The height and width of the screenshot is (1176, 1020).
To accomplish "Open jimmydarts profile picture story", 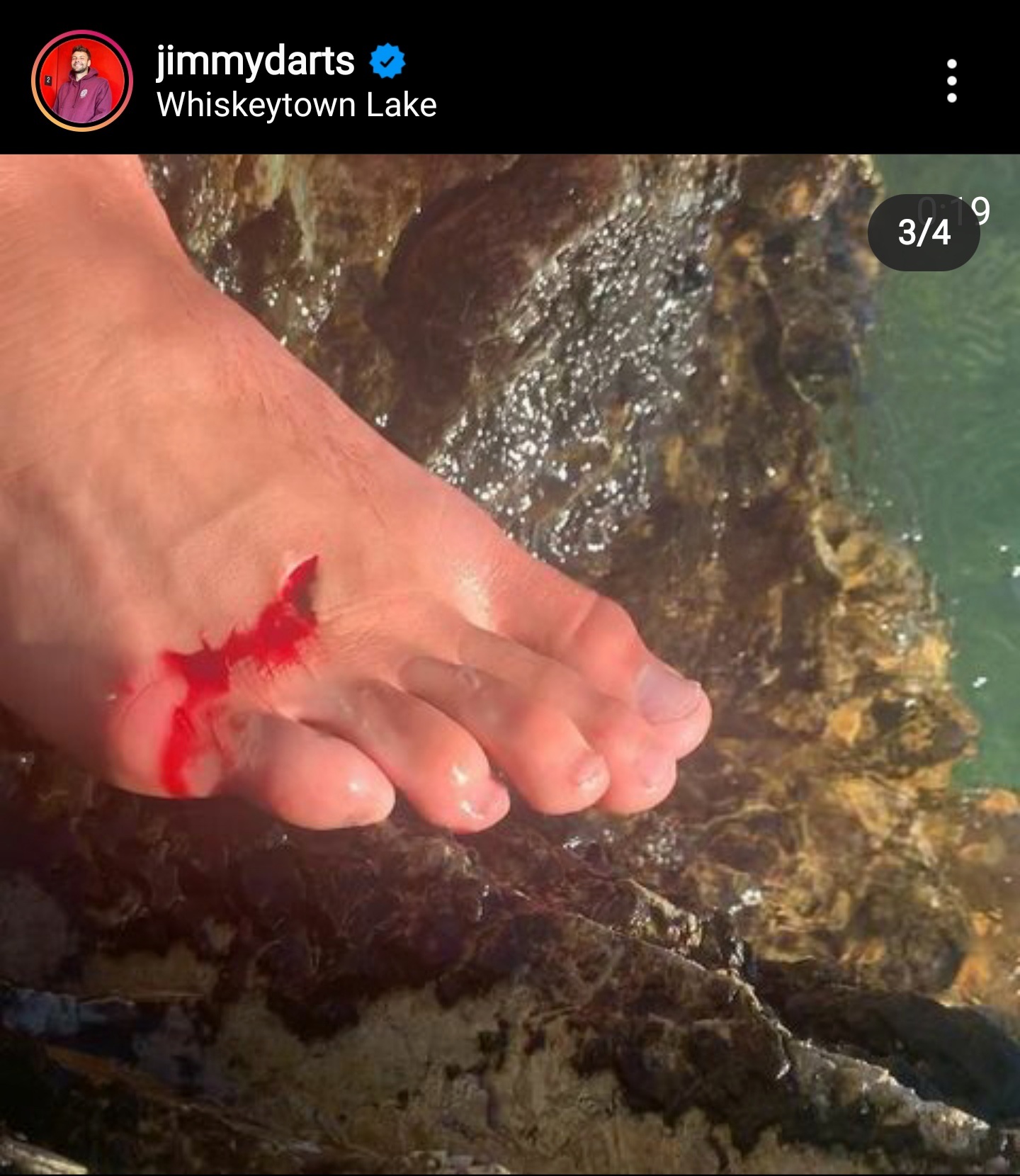I will click(x=82, y=81).
